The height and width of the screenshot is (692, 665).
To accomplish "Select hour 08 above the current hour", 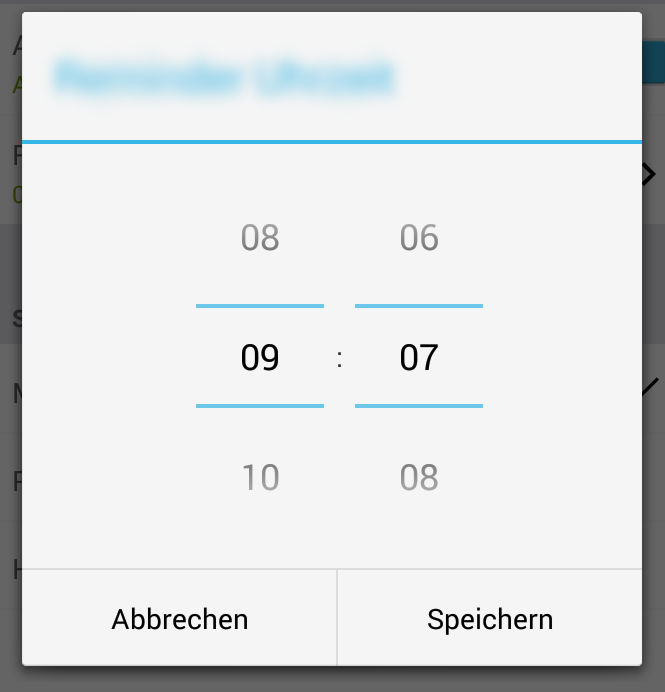I will (260, 238).
